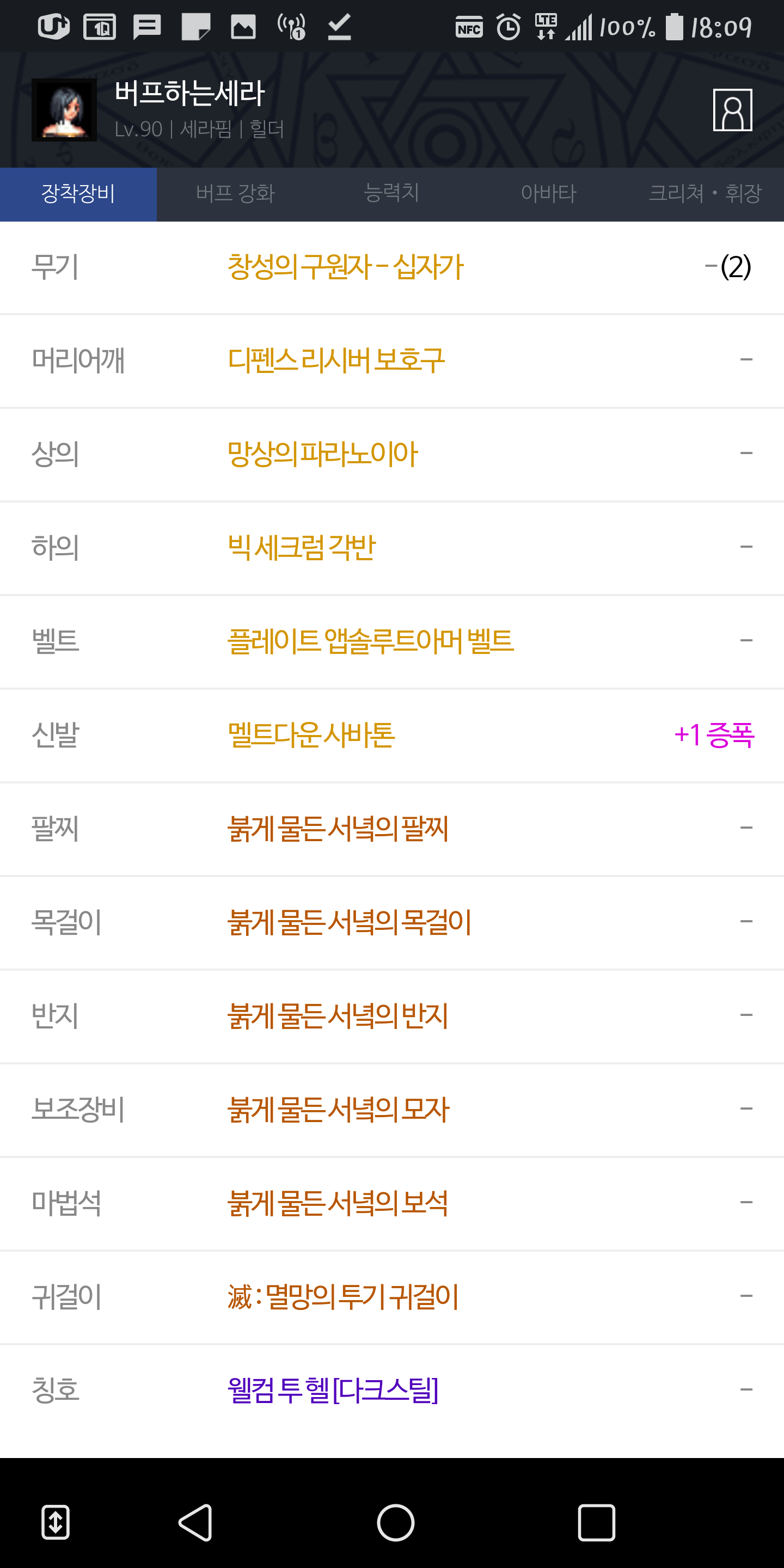Open weapon 창성의 구원자 - 십자가
The image size is (784, 1568).
tap(392, 267)
